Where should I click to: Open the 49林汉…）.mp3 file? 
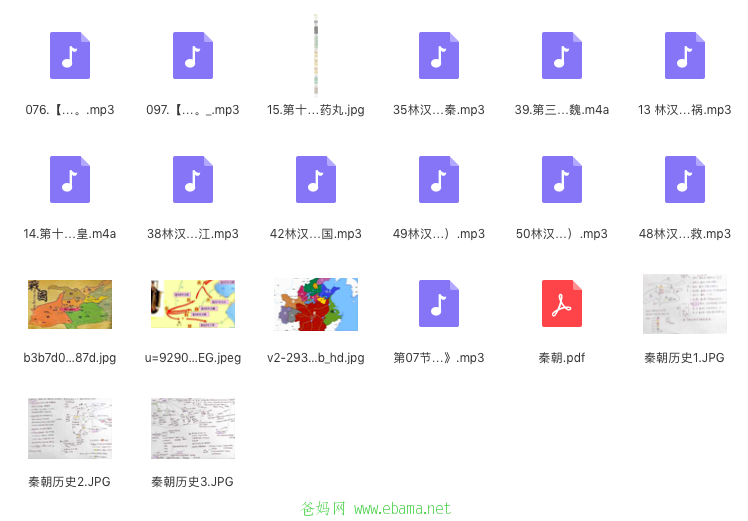(439, 180)
